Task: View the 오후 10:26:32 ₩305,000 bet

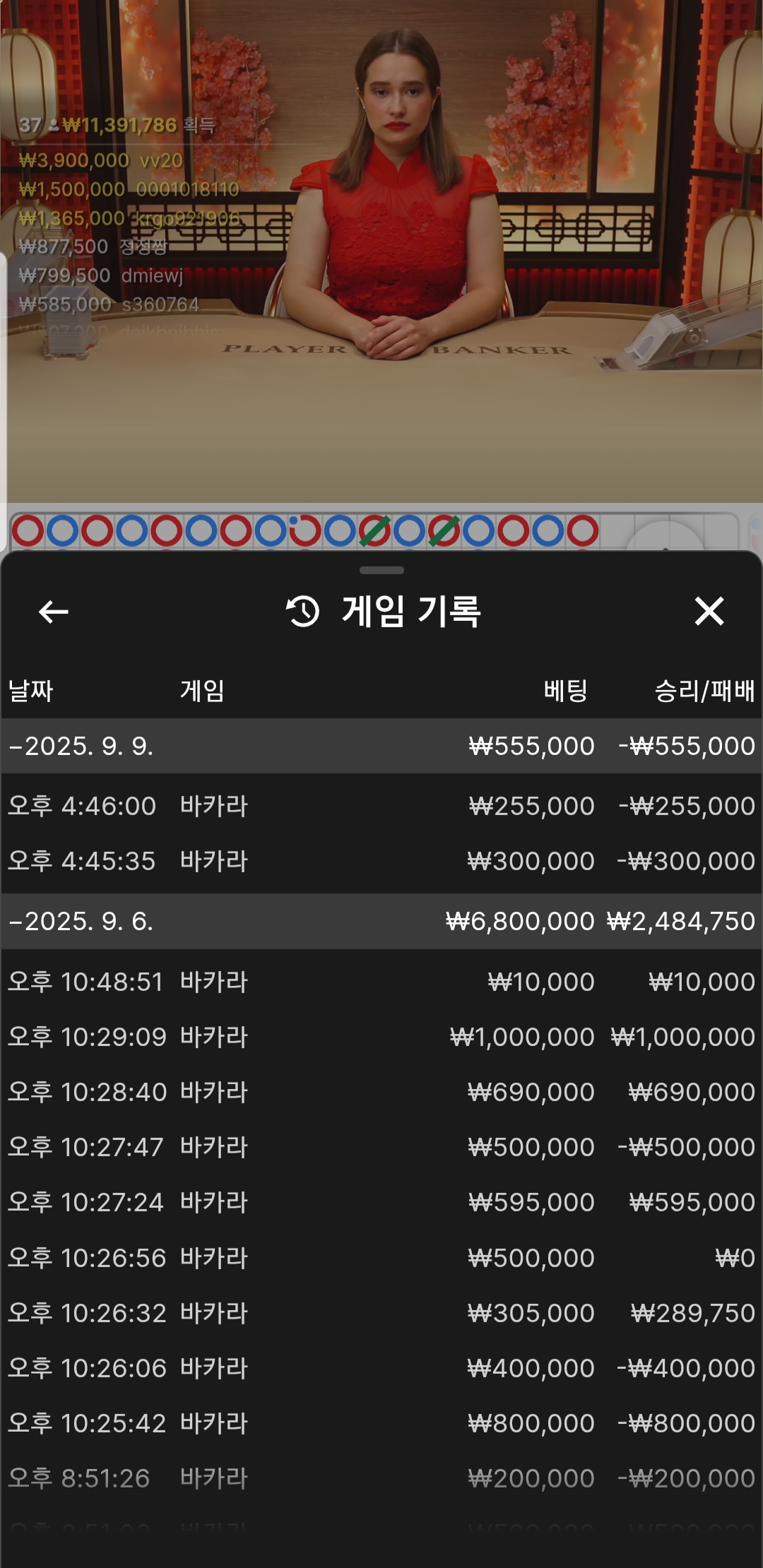Action: (381, 1313)
